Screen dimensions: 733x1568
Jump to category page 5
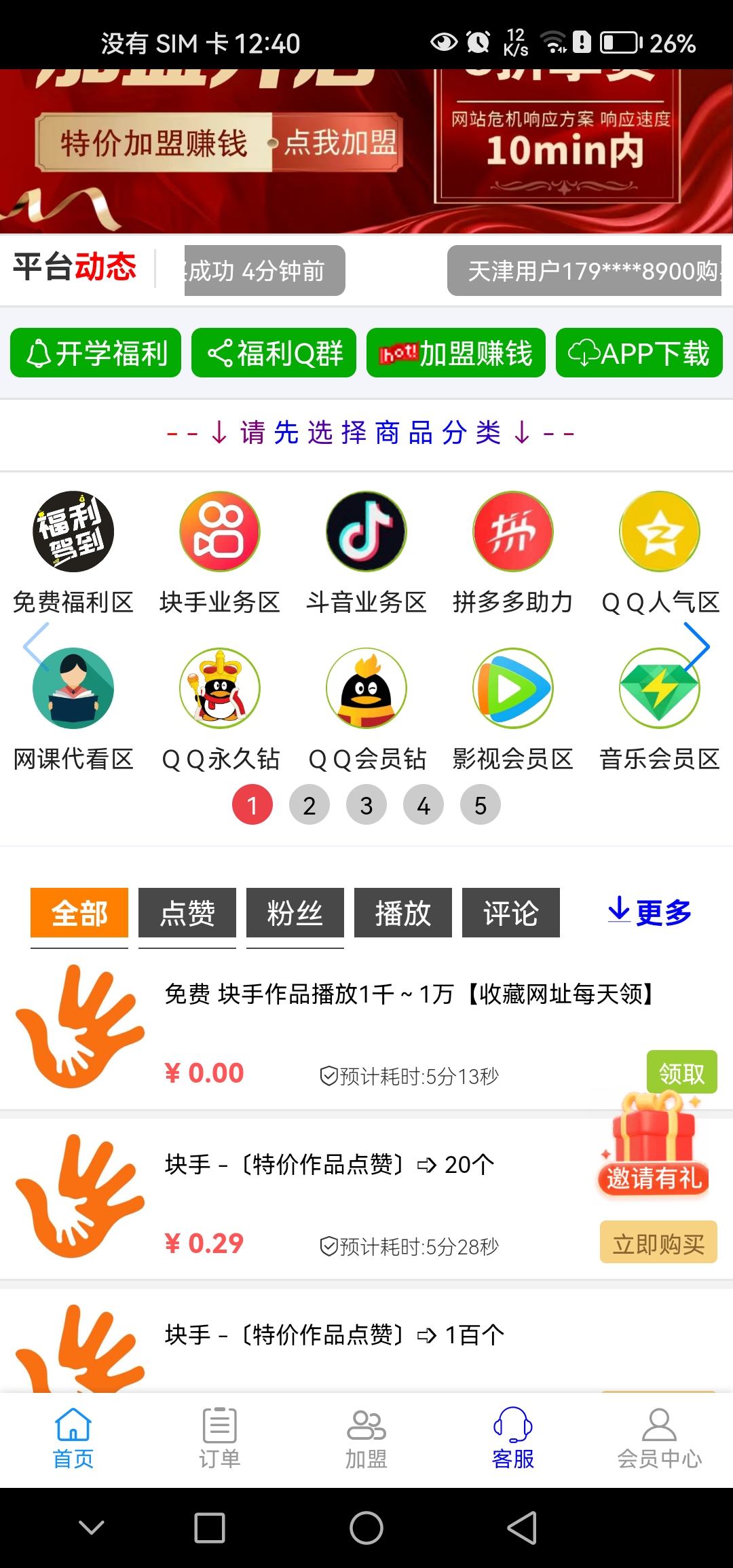[481, 805]
